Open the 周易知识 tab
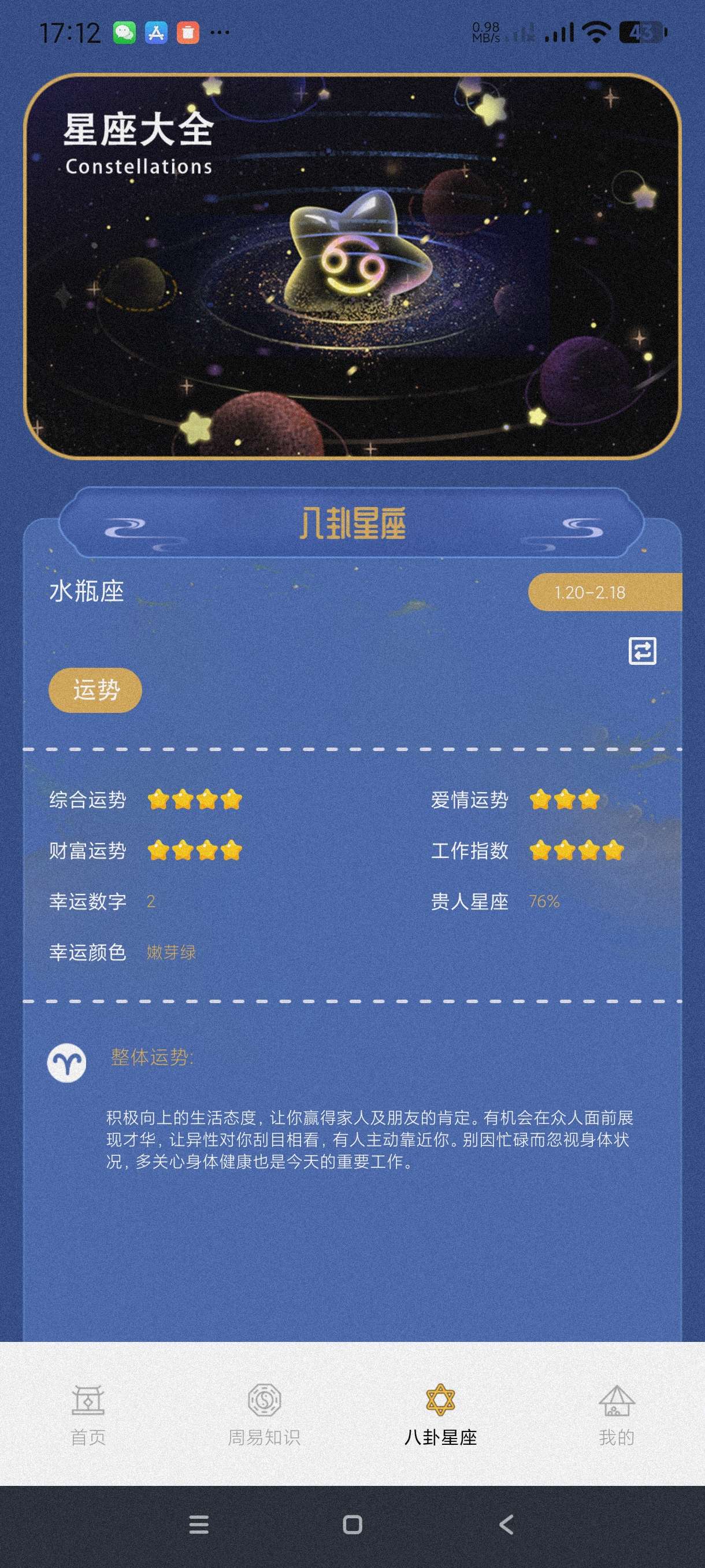This screenshot has height=1568, width=705. 264,1415
